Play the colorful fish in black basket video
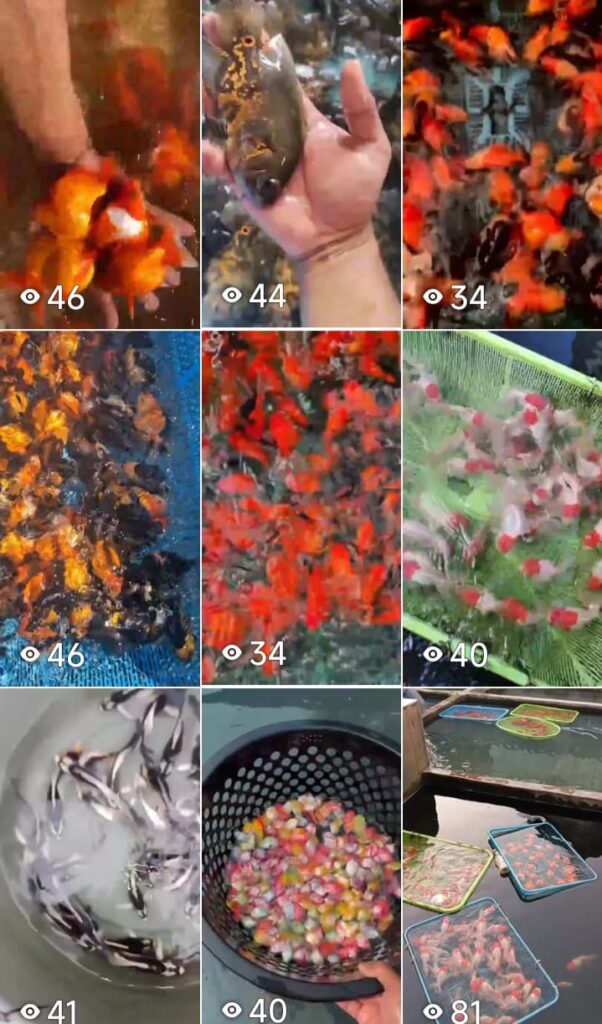Screen dimensions: 602x1024 pos(300,856)
